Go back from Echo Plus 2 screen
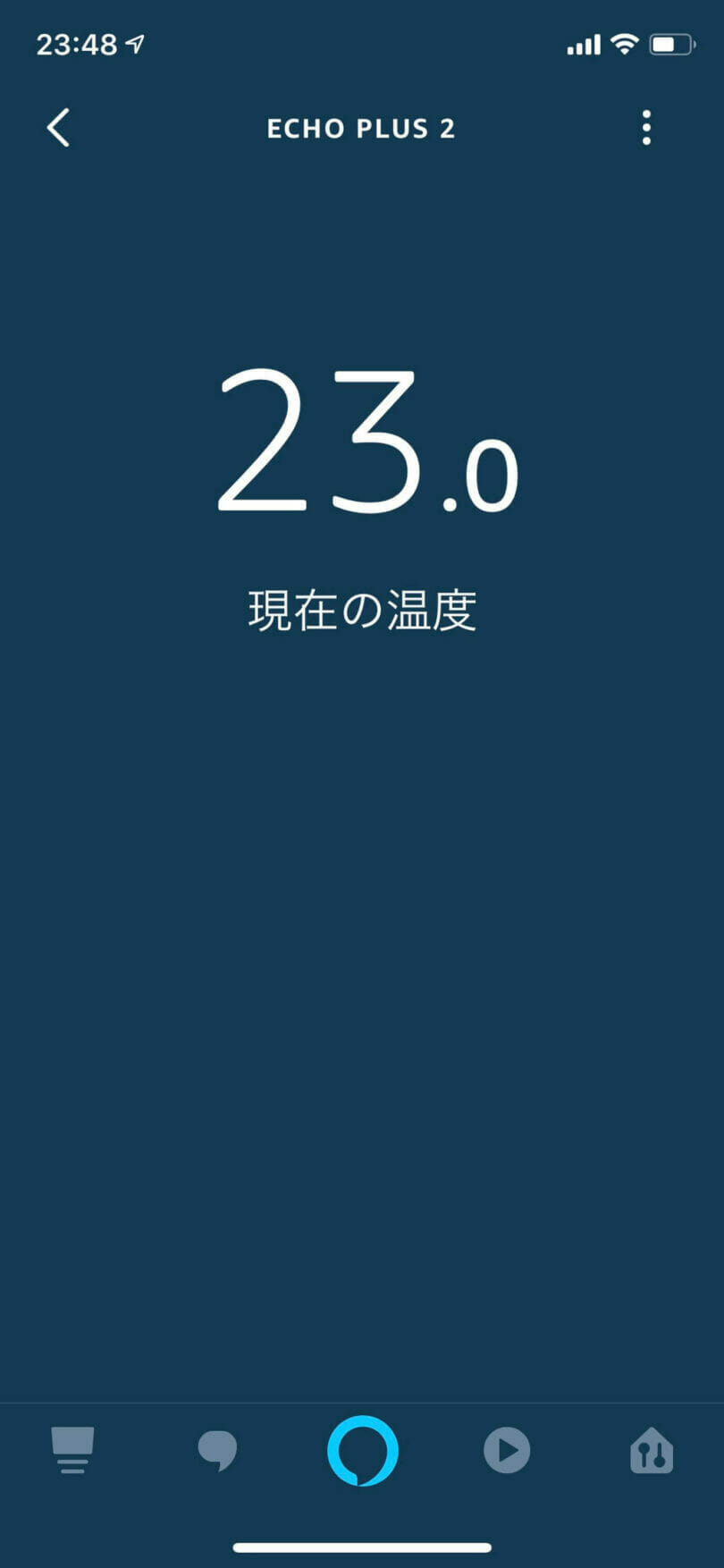This screenshot has width=724, height=1568. point(59,128)
